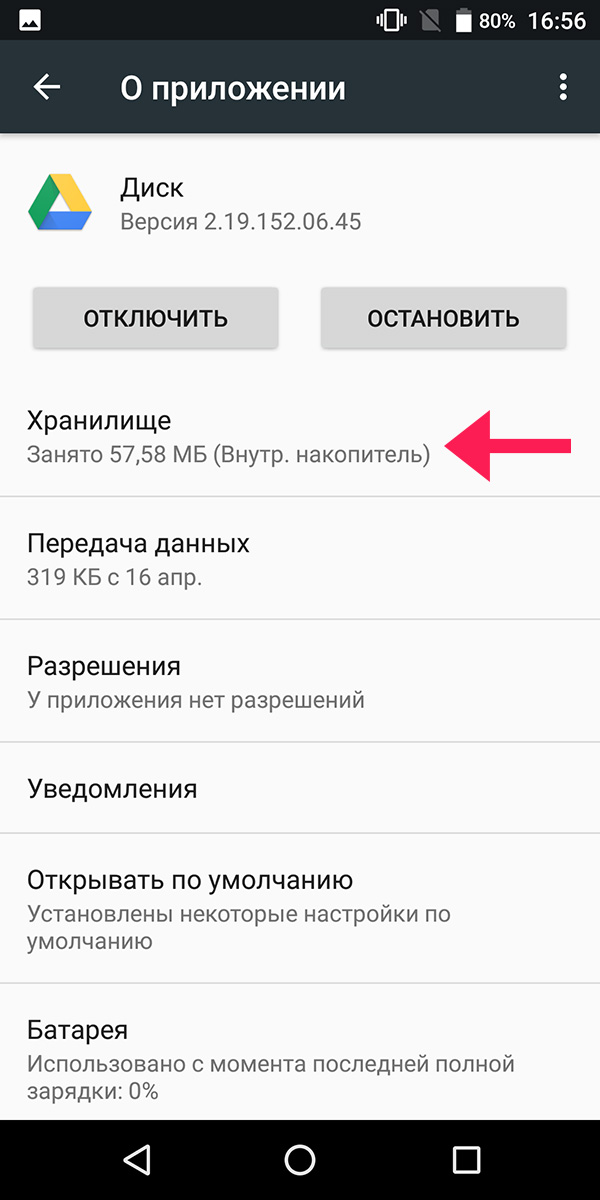
Task: Go back using the app bar arrow
Action: coord(47,88)
